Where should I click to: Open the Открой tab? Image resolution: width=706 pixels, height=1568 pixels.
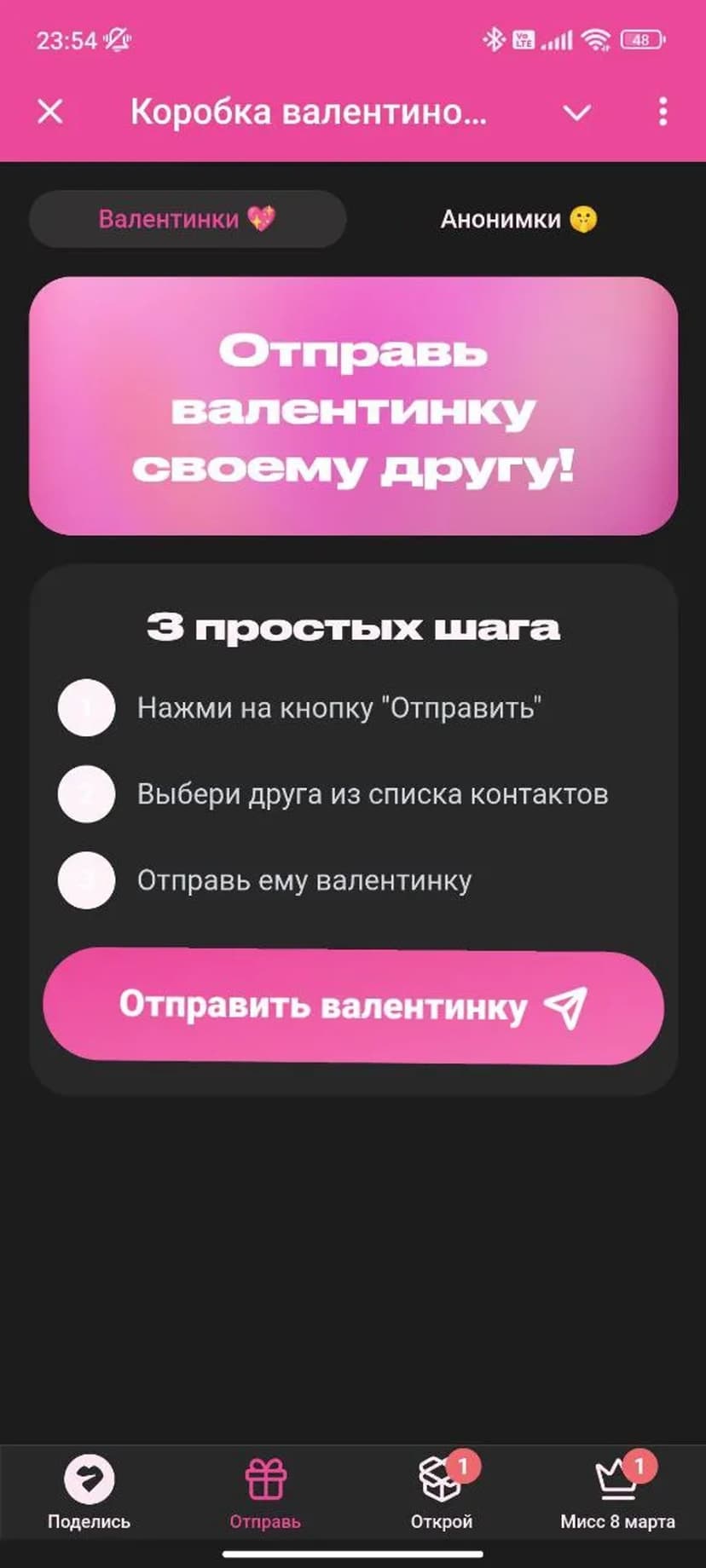point(442,1491)
